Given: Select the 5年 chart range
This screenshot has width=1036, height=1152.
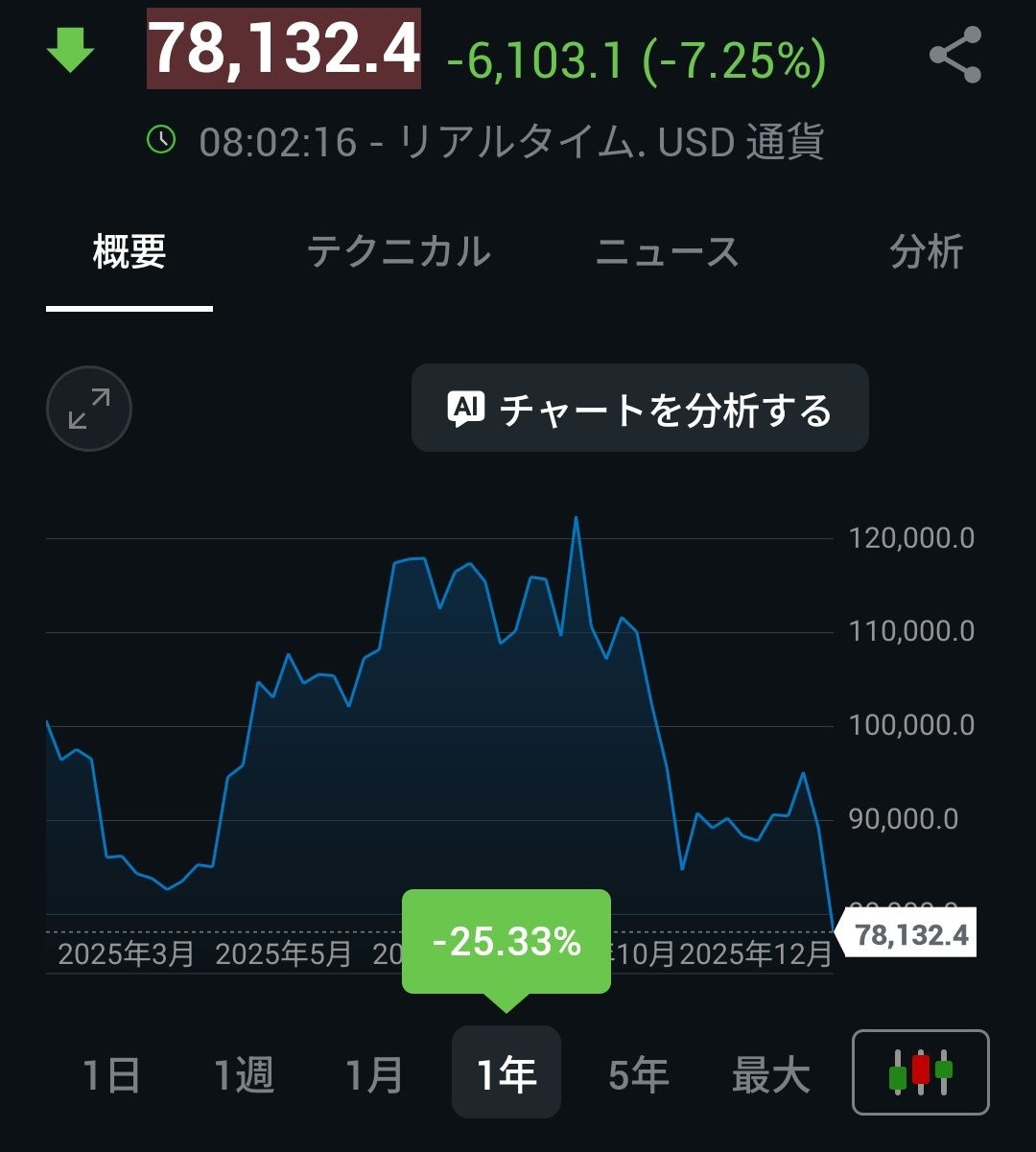Looking at the screenshot, I should coord(638,1075).
